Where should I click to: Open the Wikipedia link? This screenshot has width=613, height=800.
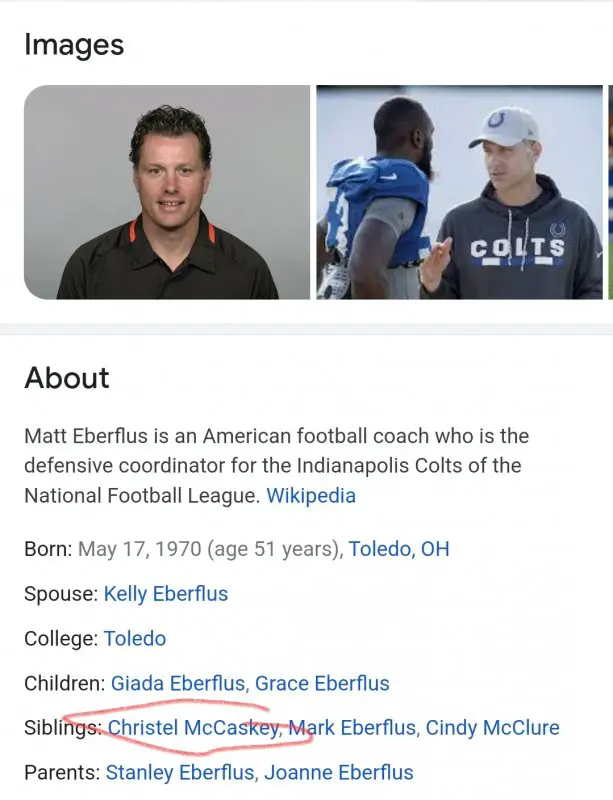310,495
